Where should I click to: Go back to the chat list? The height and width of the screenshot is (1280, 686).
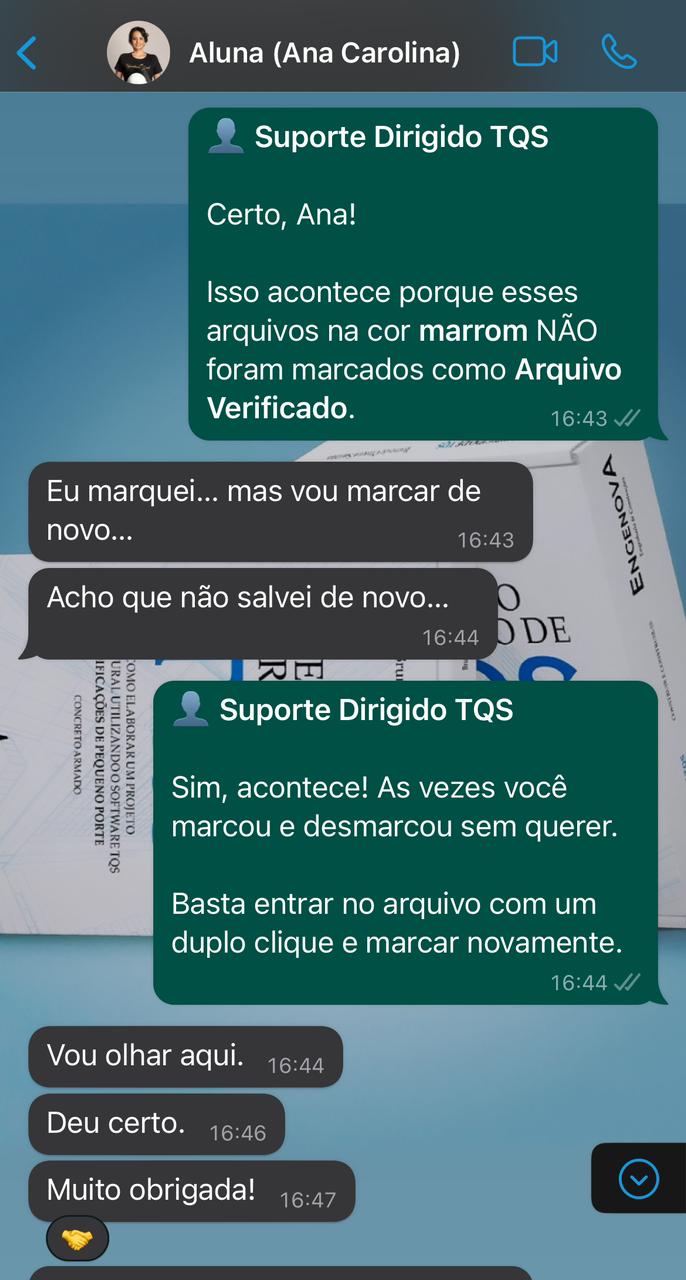27,53
